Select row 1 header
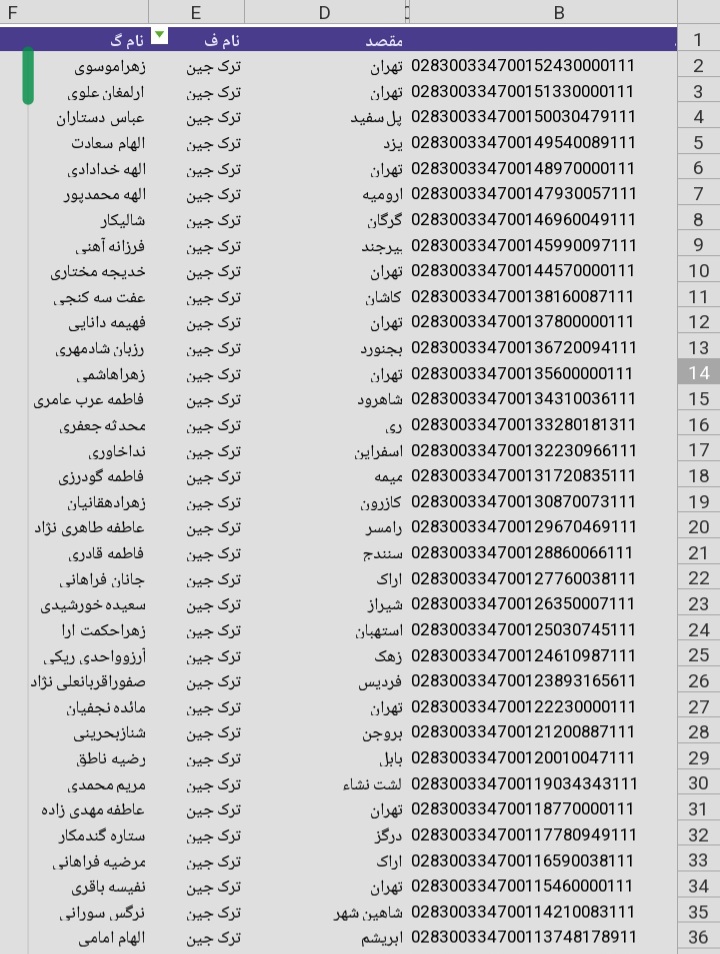The width and height of the screenshot is (720, 954). [x=698, y=41]
